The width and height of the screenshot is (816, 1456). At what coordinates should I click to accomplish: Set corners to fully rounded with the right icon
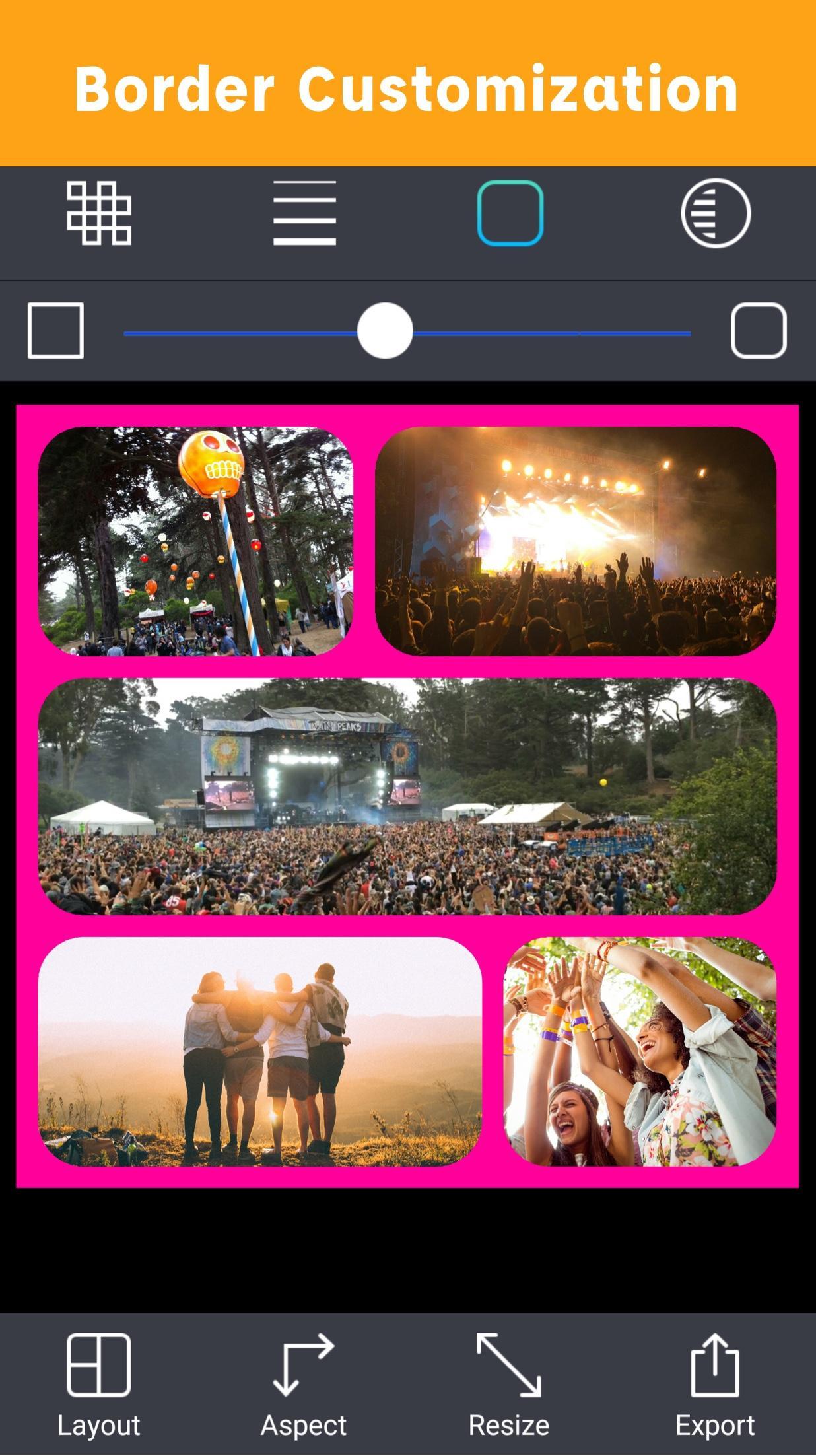click(x=759, y=331)
